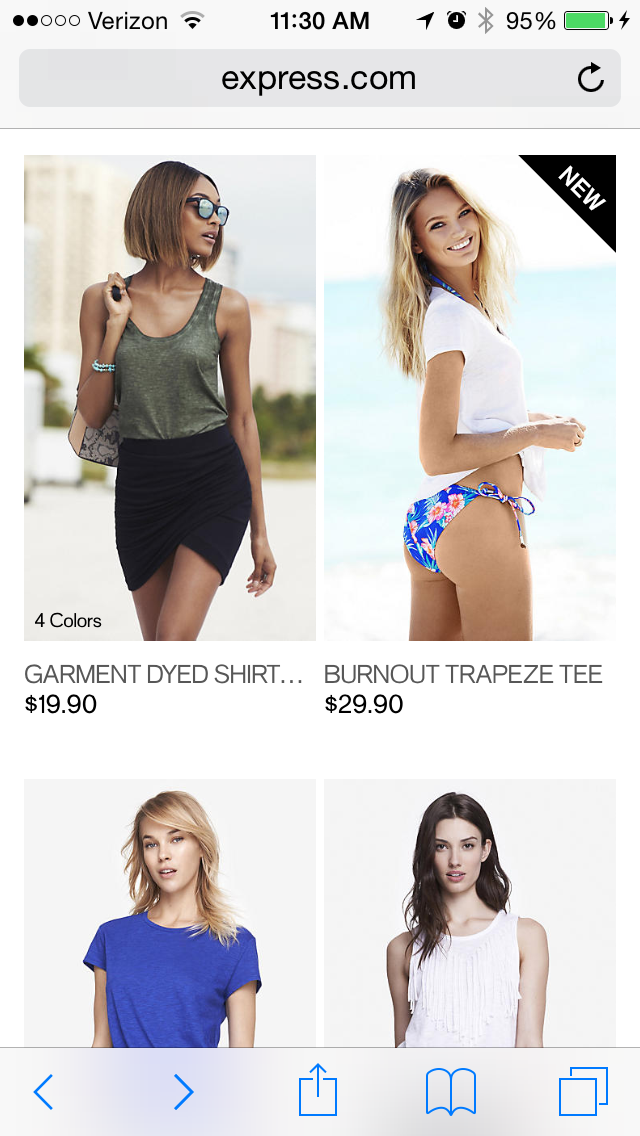This screenshot has height=1136, width=640.
Task: Open Safari bookmarks
Action: (x=451, y=1091)
